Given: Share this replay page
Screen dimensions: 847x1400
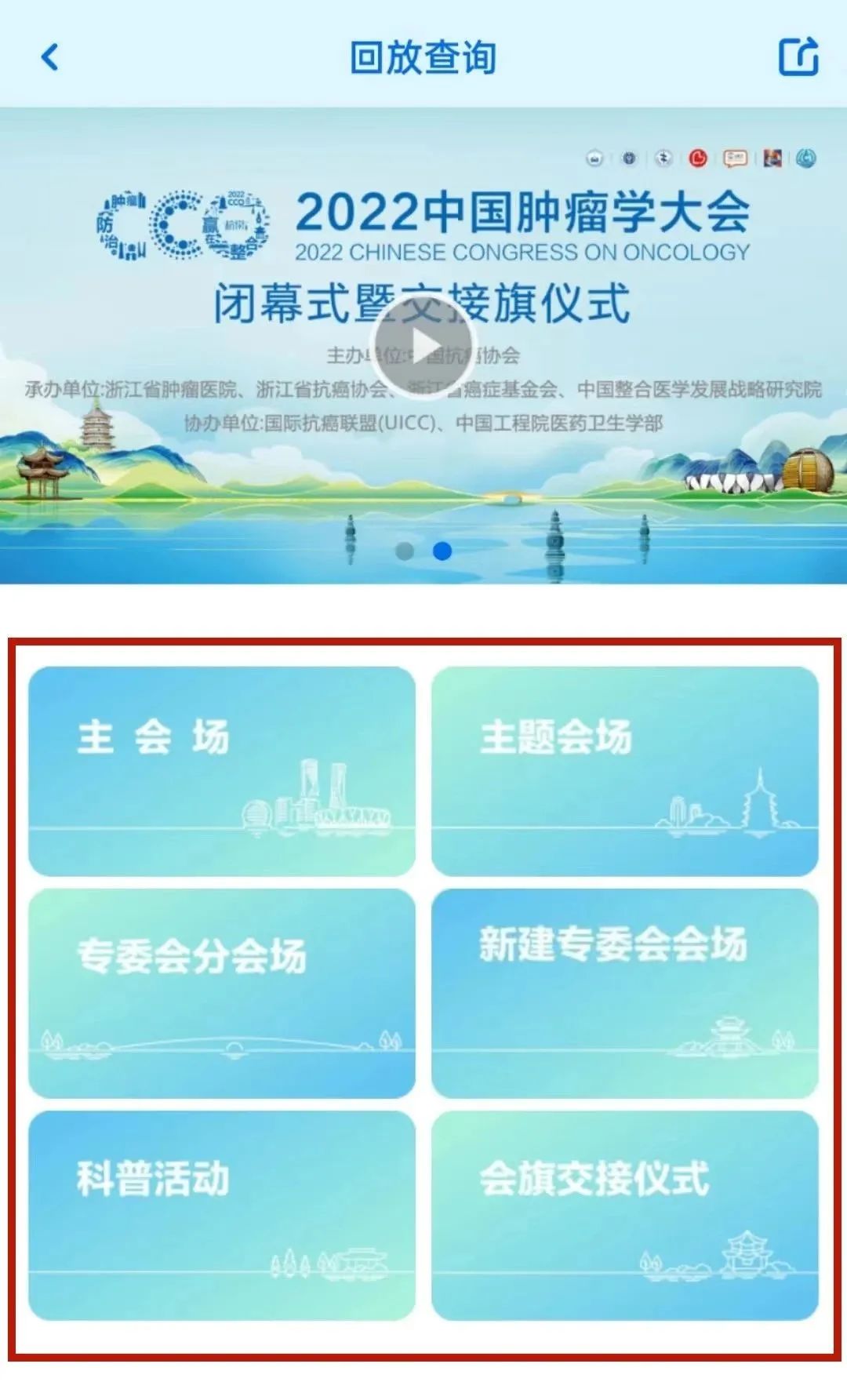Looking at the screenshot, I should click(798, 56).
